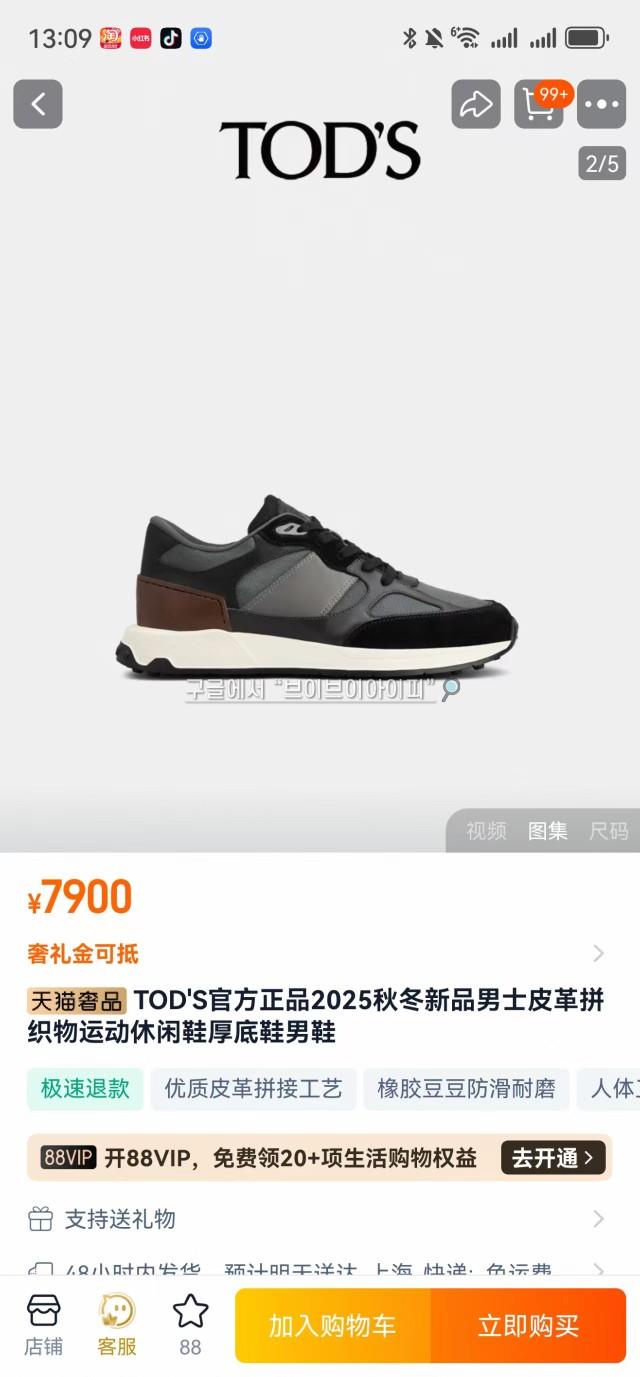
Task: Tap the 极速退款 tag
Action: point(85,1088)
